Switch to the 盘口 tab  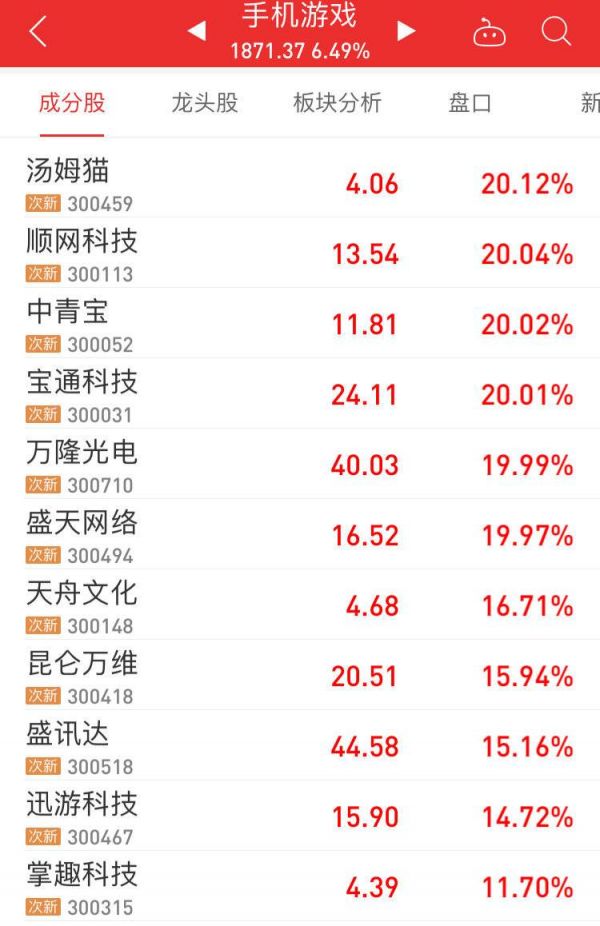(469, 103)
